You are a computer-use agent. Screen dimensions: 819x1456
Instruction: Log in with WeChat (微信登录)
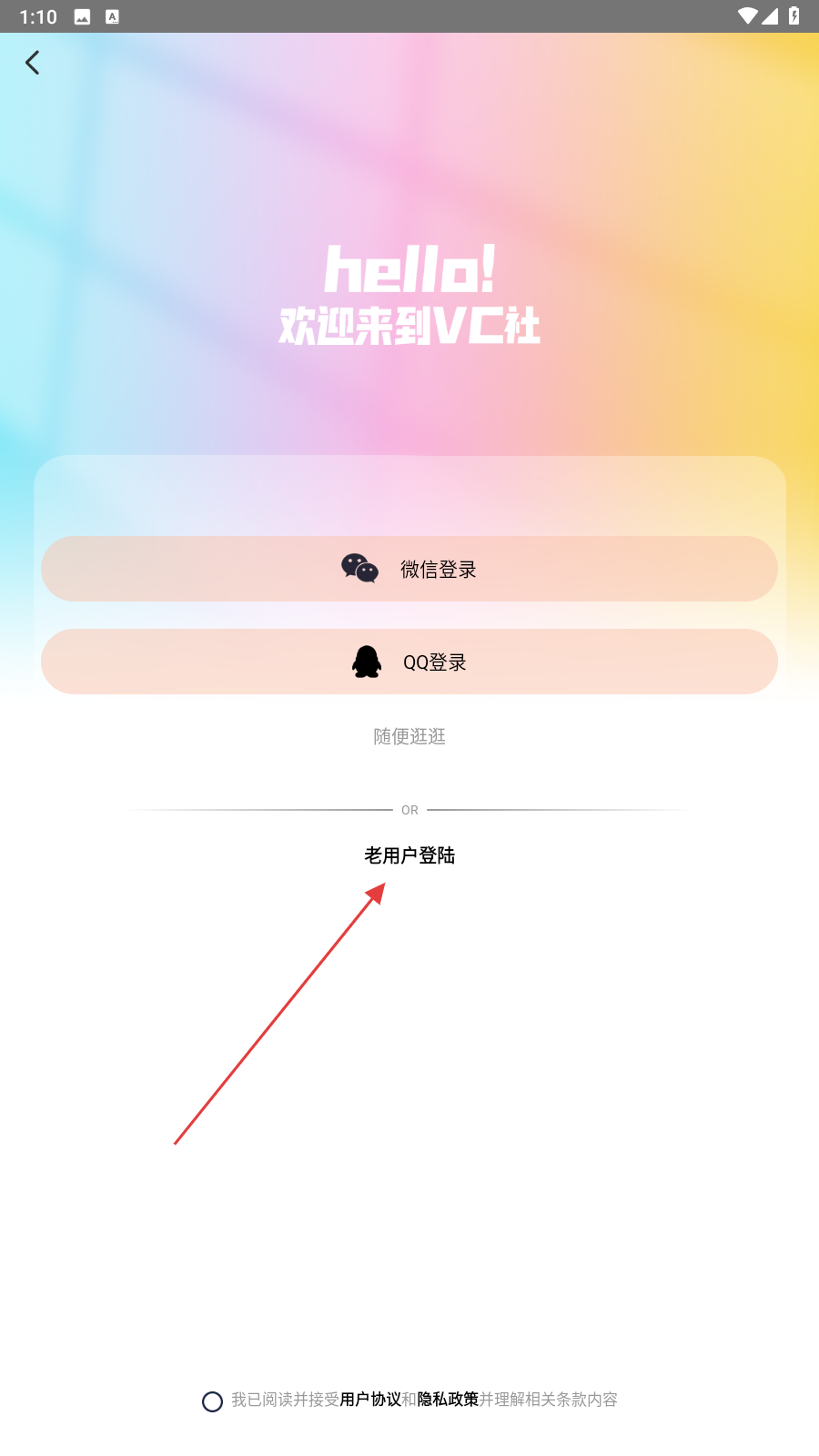pos(409,569)
